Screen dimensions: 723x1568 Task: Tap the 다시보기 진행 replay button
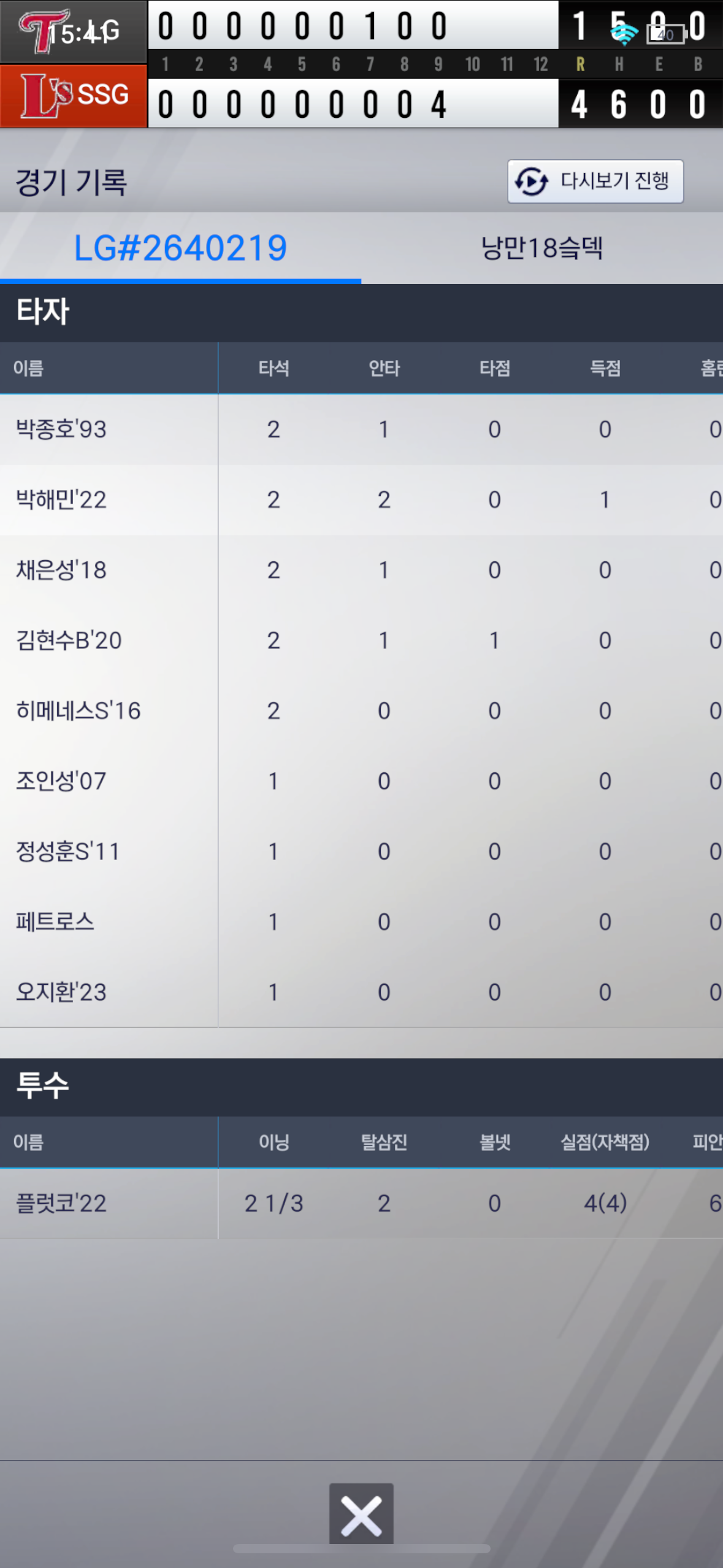point(595,182)
